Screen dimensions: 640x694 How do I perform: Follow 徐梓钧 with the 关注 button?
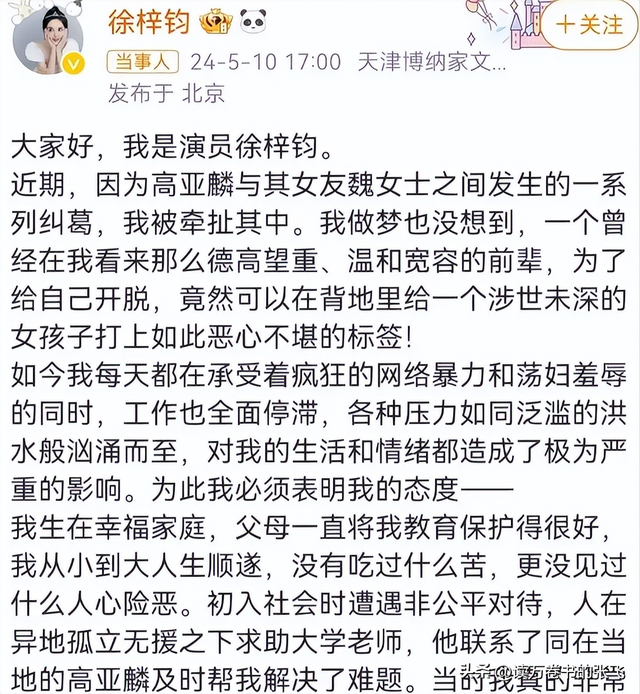589,24
